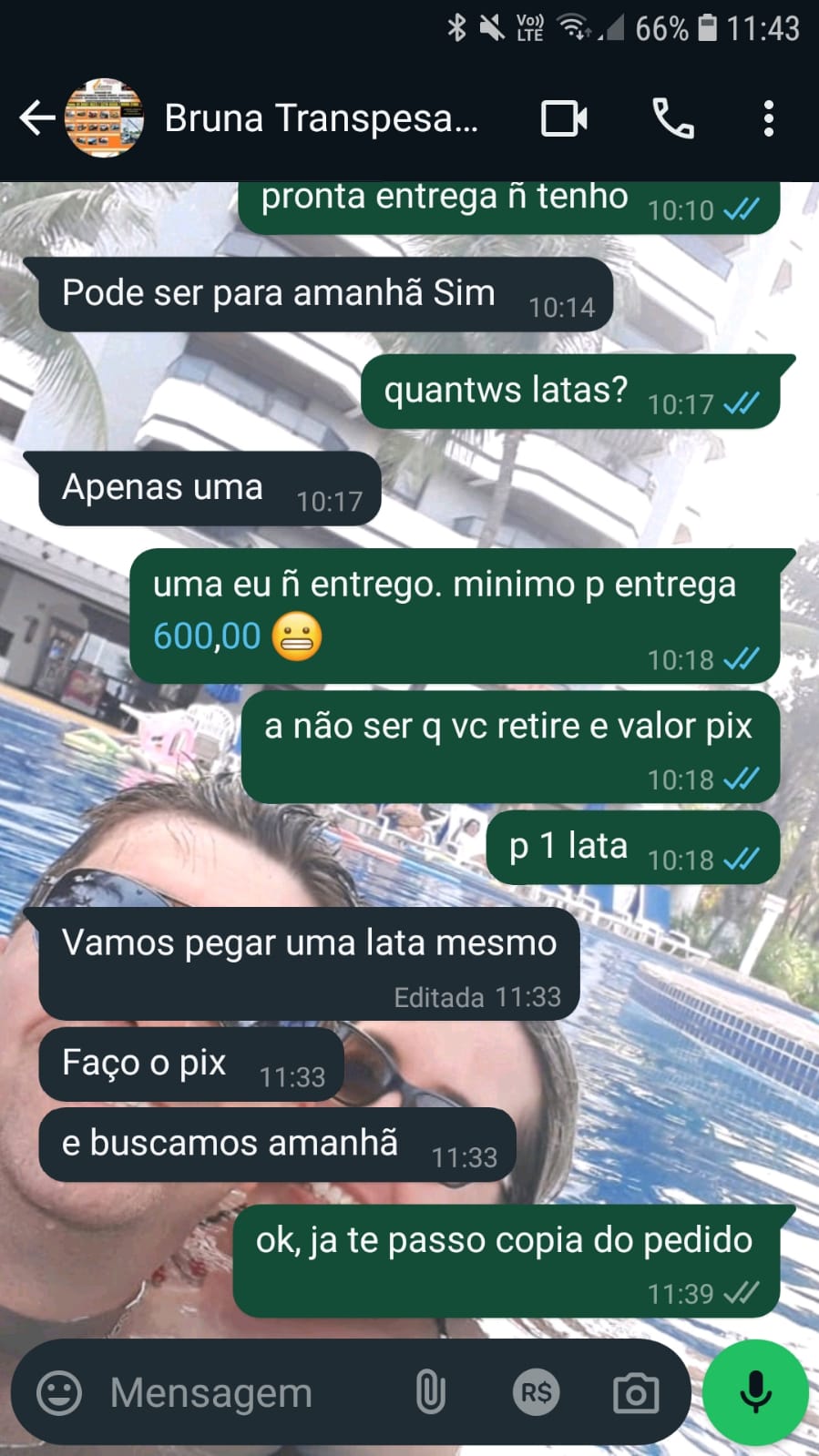The image size is (819, 1456).
Task: Attach a file with the paperclip
Action: click(x=430, y=1392)
